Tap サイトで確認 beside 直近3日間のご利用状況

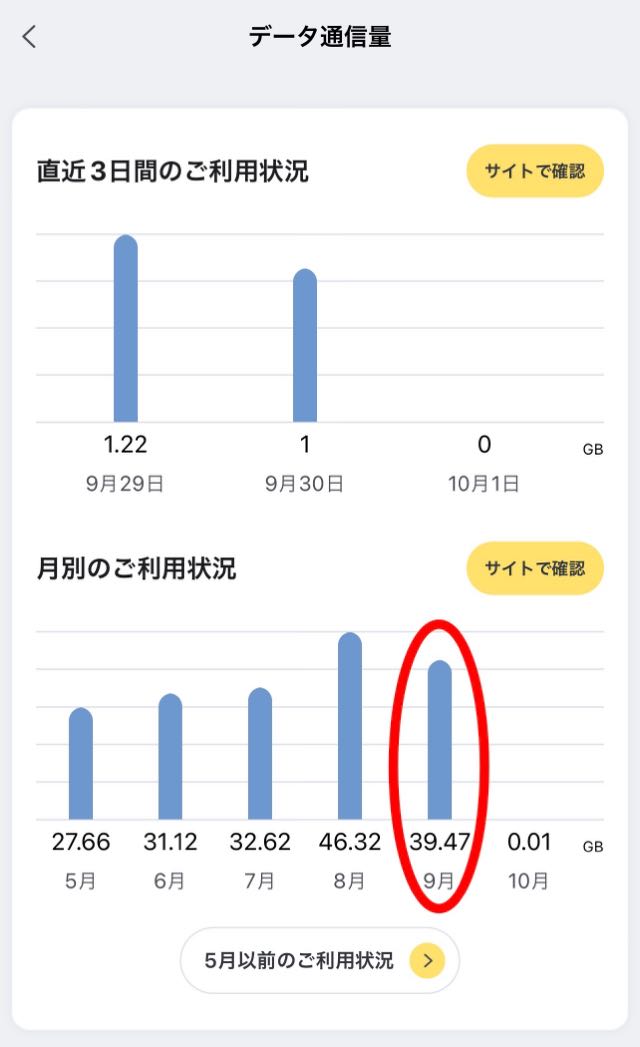(x=535, y=171)
